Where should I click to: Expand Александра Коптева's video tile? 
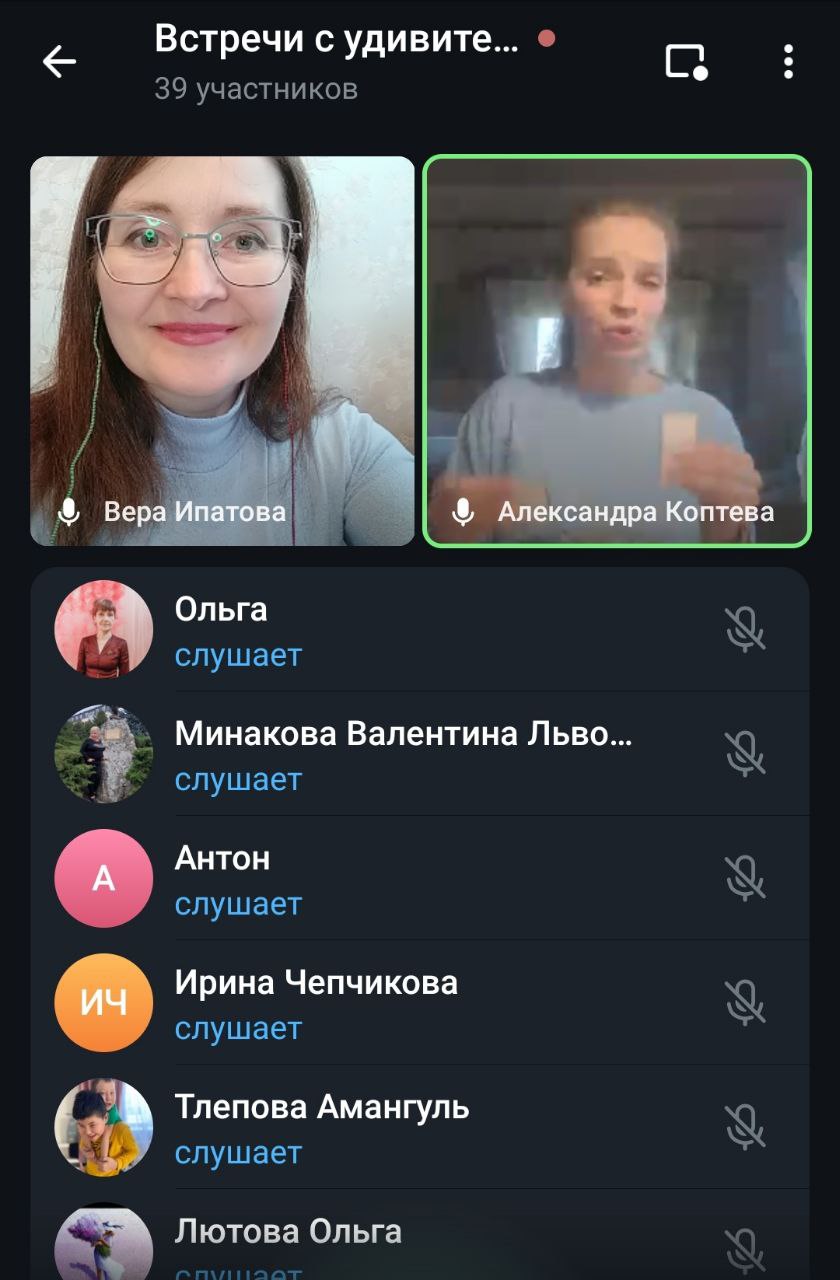pos(617,350)
